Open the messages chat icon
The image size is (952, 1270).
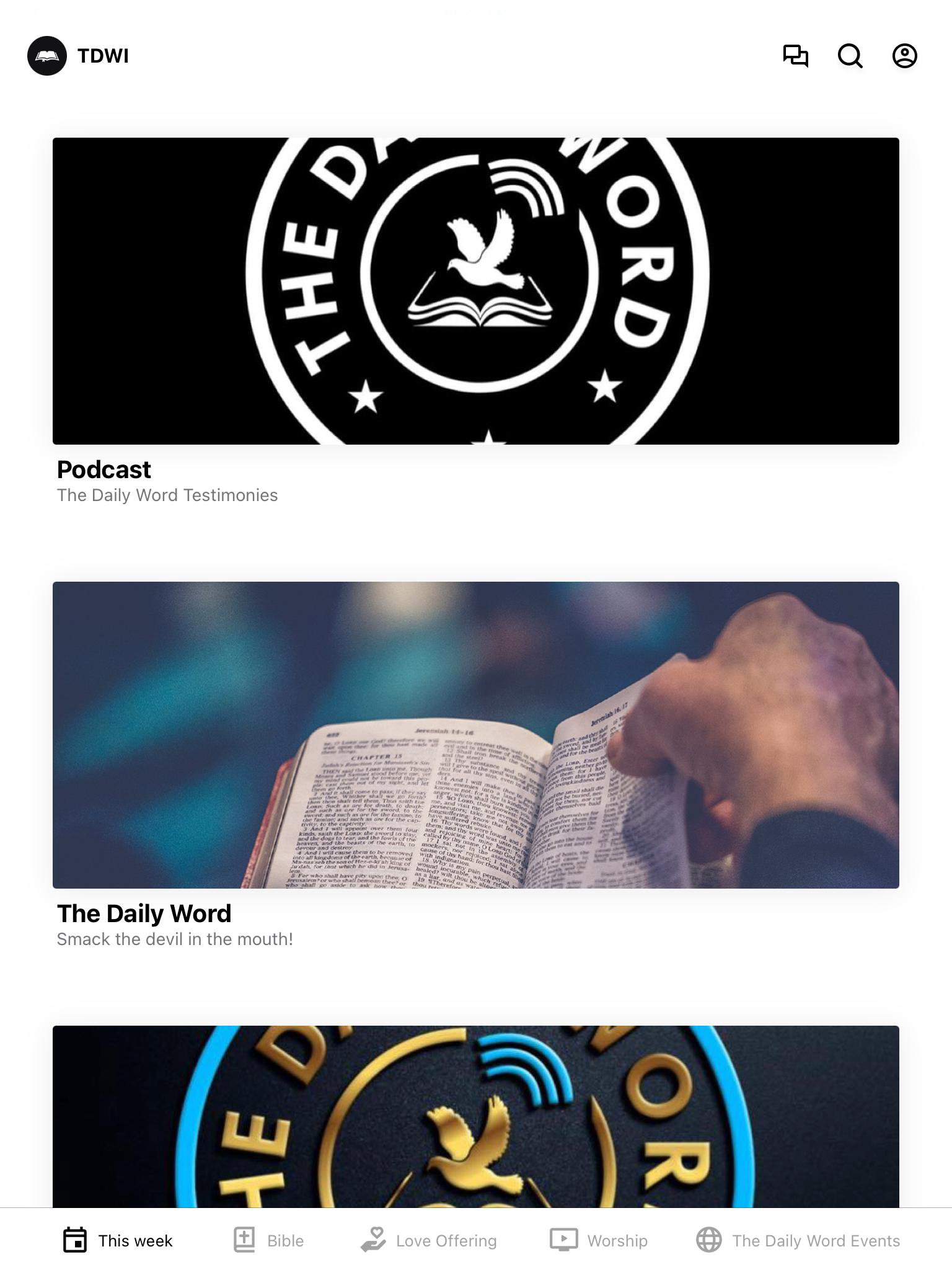(x=795, y=56)
